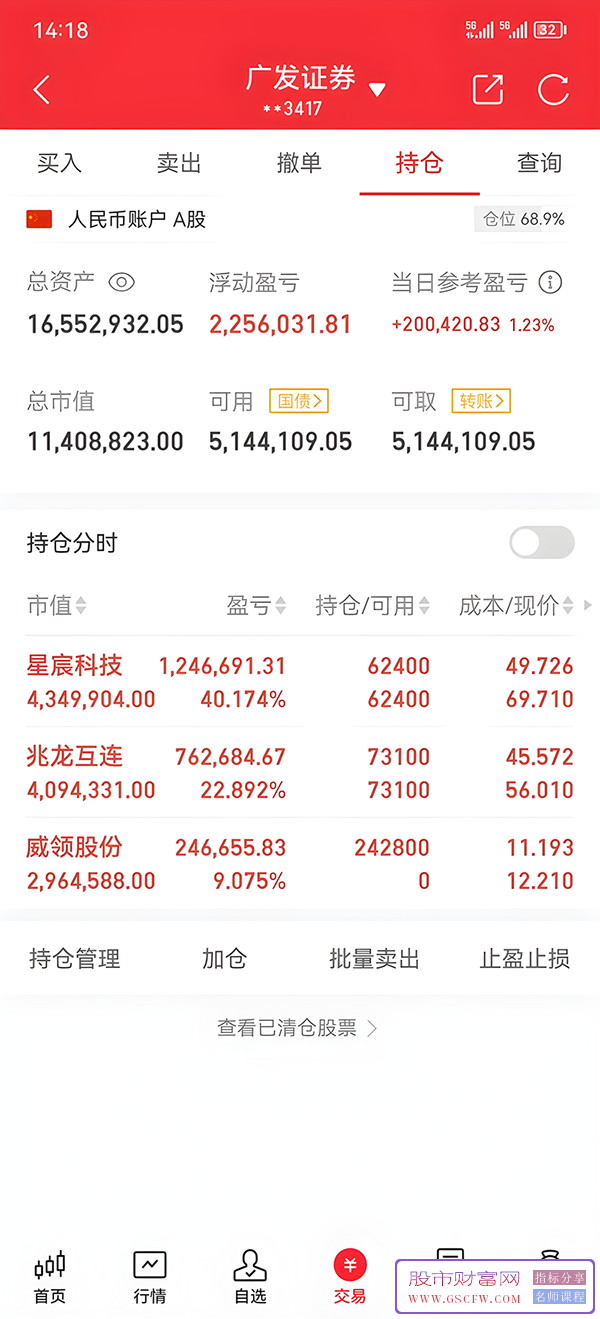Switch to the 买入 tab

tap(59, 163)
